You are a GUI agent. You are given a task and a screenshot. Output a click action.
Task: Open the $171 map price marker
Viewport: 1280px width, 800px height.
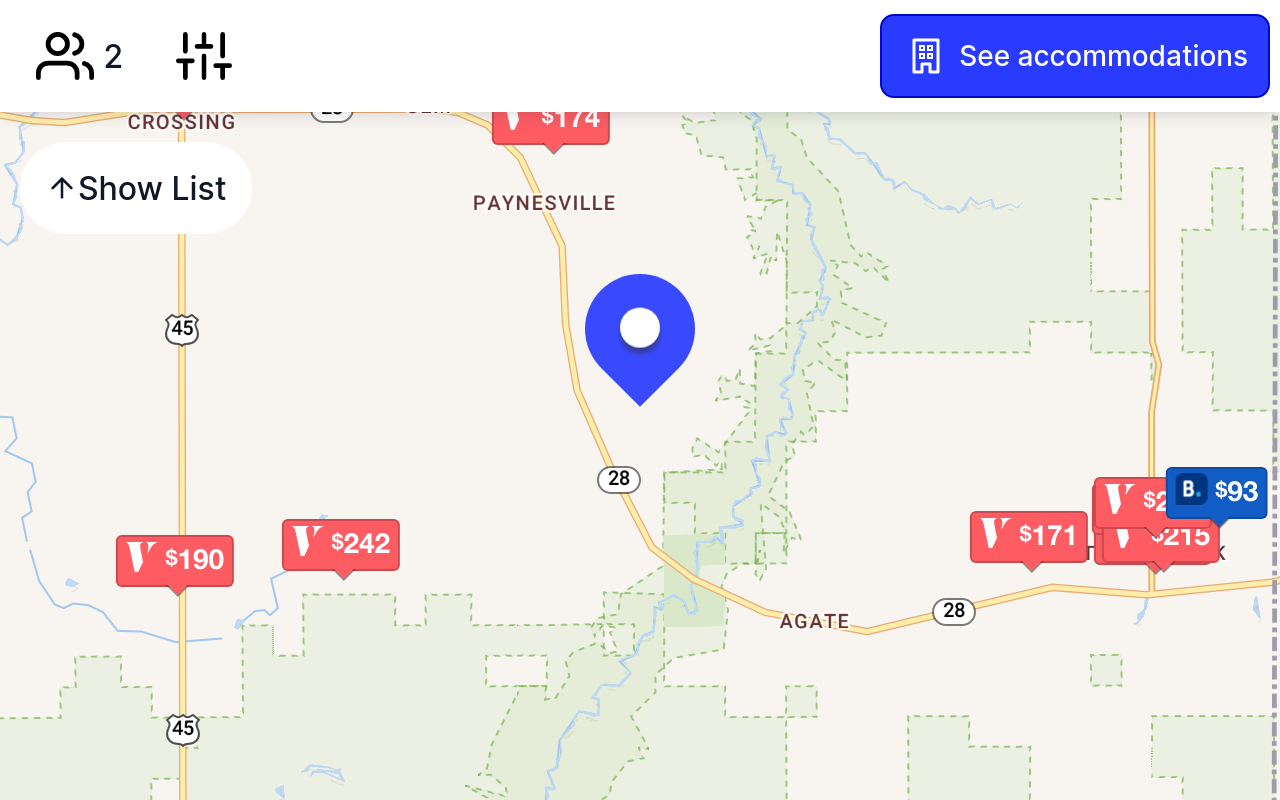tap(1028, 536)
